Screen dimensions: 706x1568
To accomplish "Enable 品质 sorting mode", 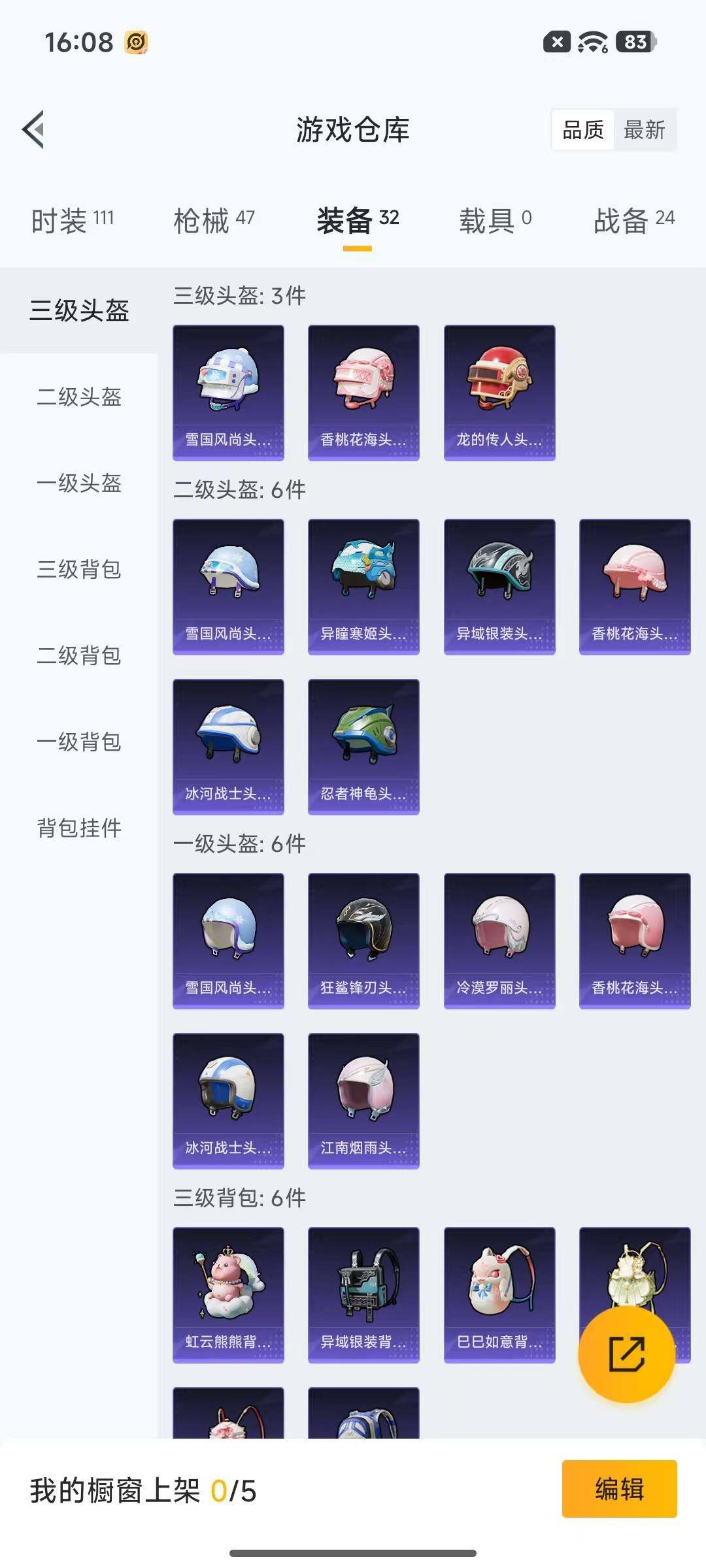I will [x=582, y=130].
